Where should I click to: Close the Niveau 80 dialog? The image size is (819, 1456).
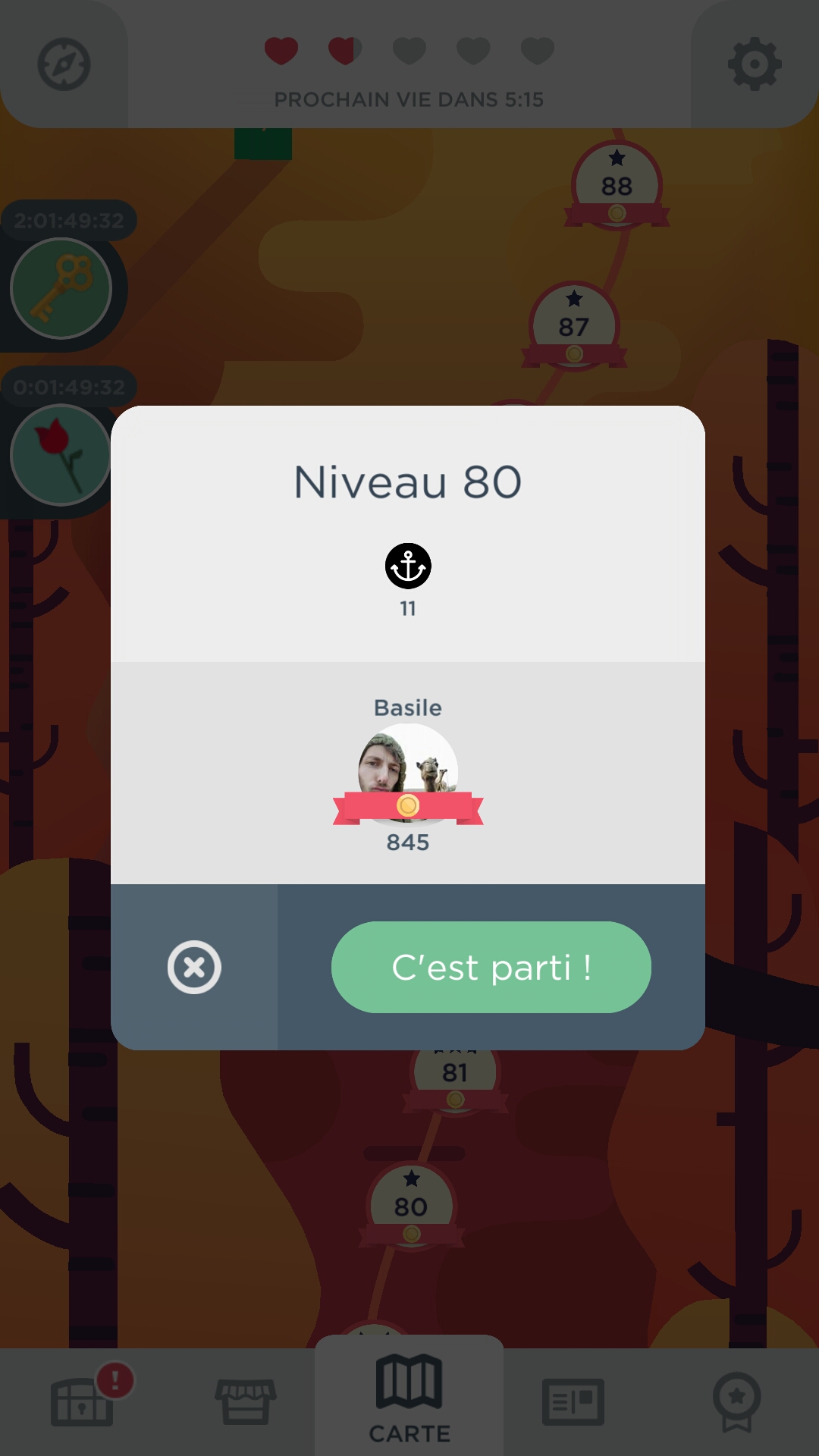(x=194, y=967)
